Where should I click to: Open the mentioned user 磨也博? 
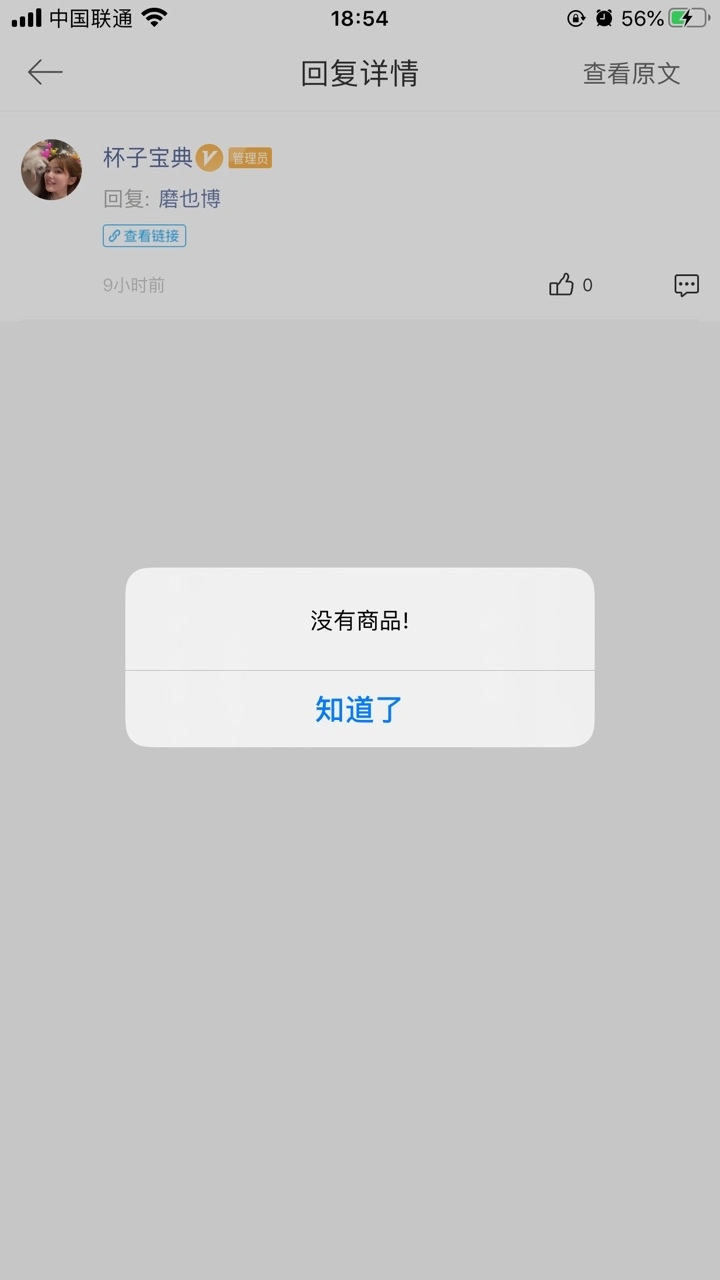pos(190,199)
